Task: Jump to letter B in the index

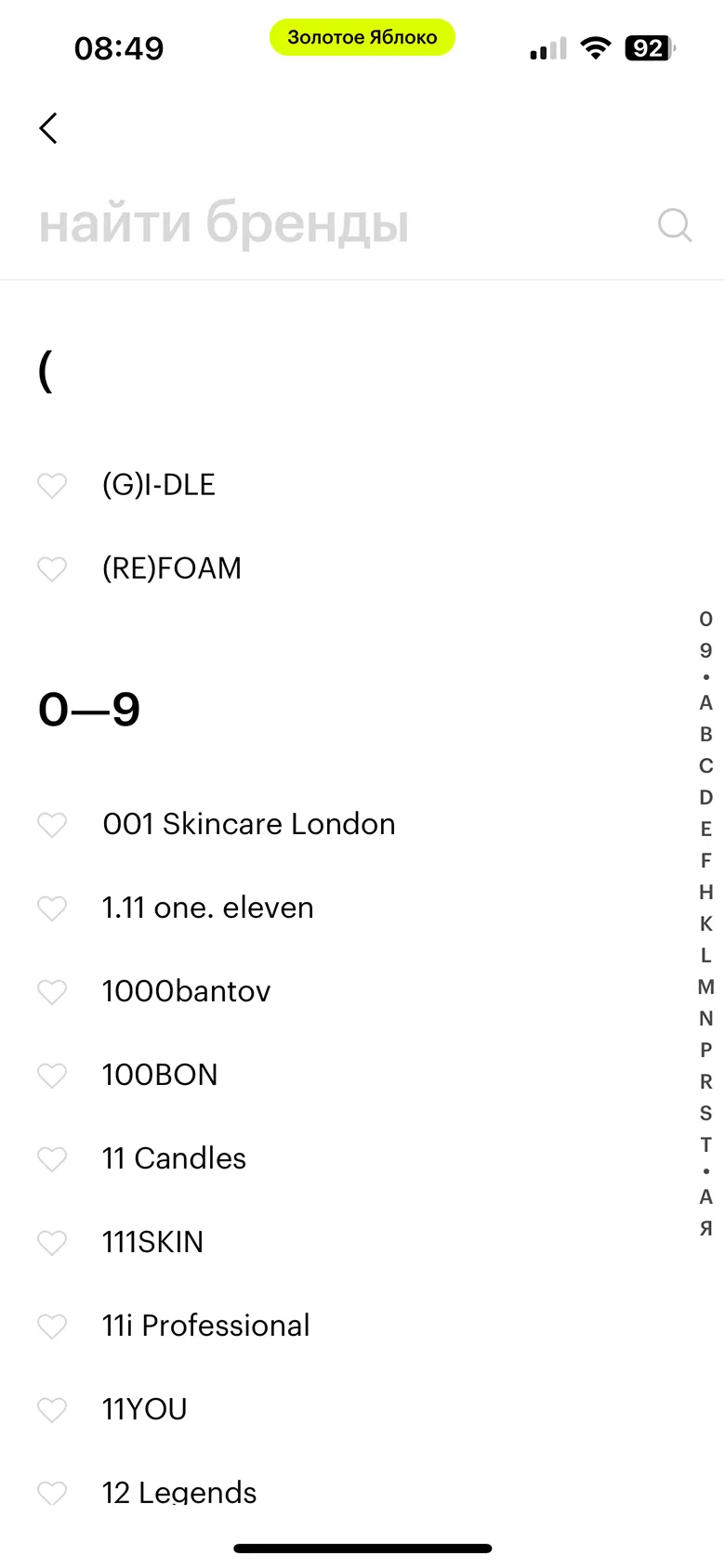Action: pyautogui.click(x=706, y=734)
